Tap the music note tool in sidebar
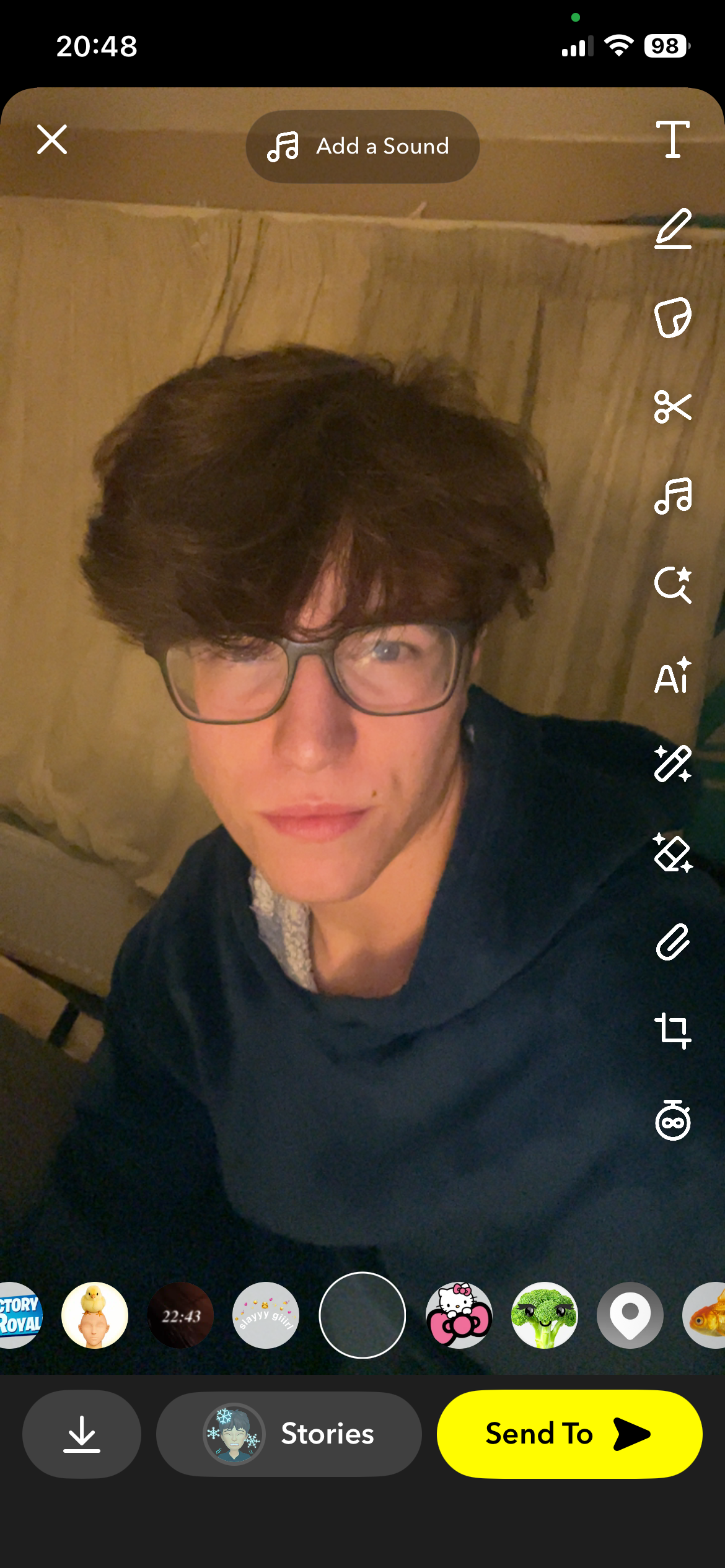Image resolution: width=725 pixels, height=1568 pixels. 672,496
